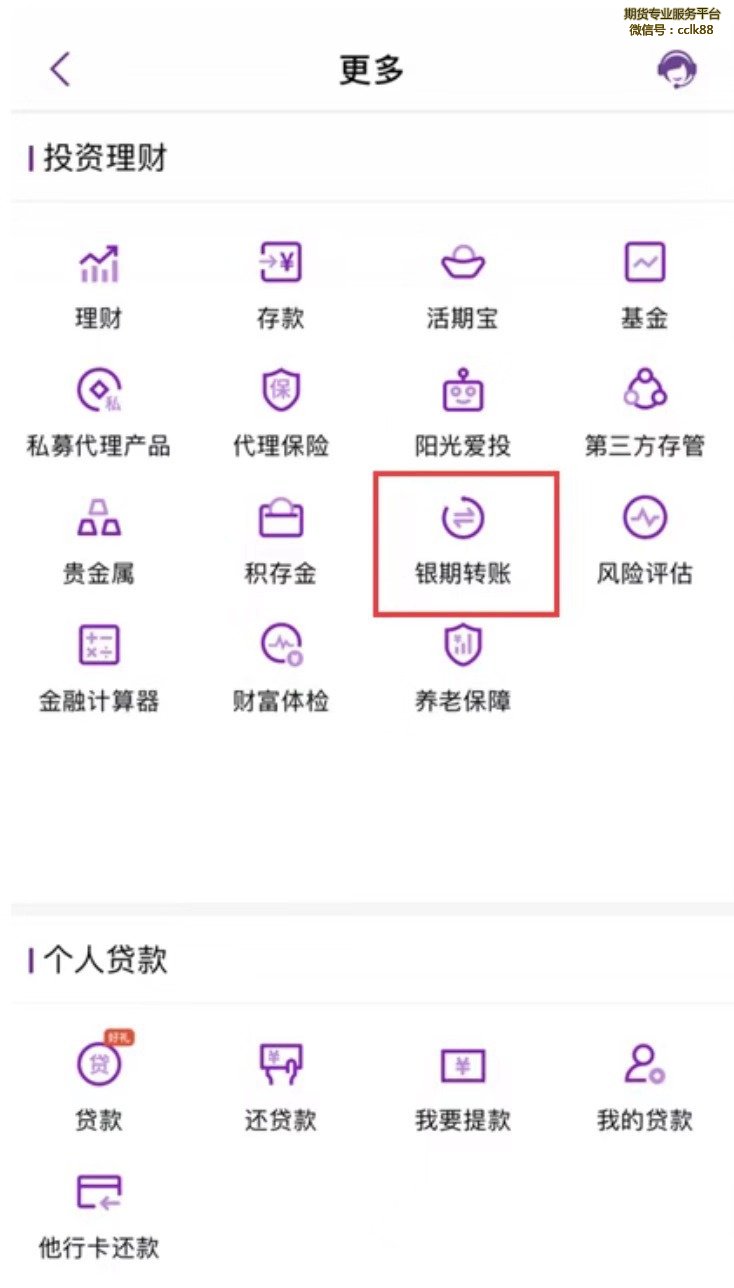Image resolution: width=734 pixels, height=1288 pixels.
Task: Open the 金融计算器 calculator
Action: pyautogui.click(x=98, y=667)
